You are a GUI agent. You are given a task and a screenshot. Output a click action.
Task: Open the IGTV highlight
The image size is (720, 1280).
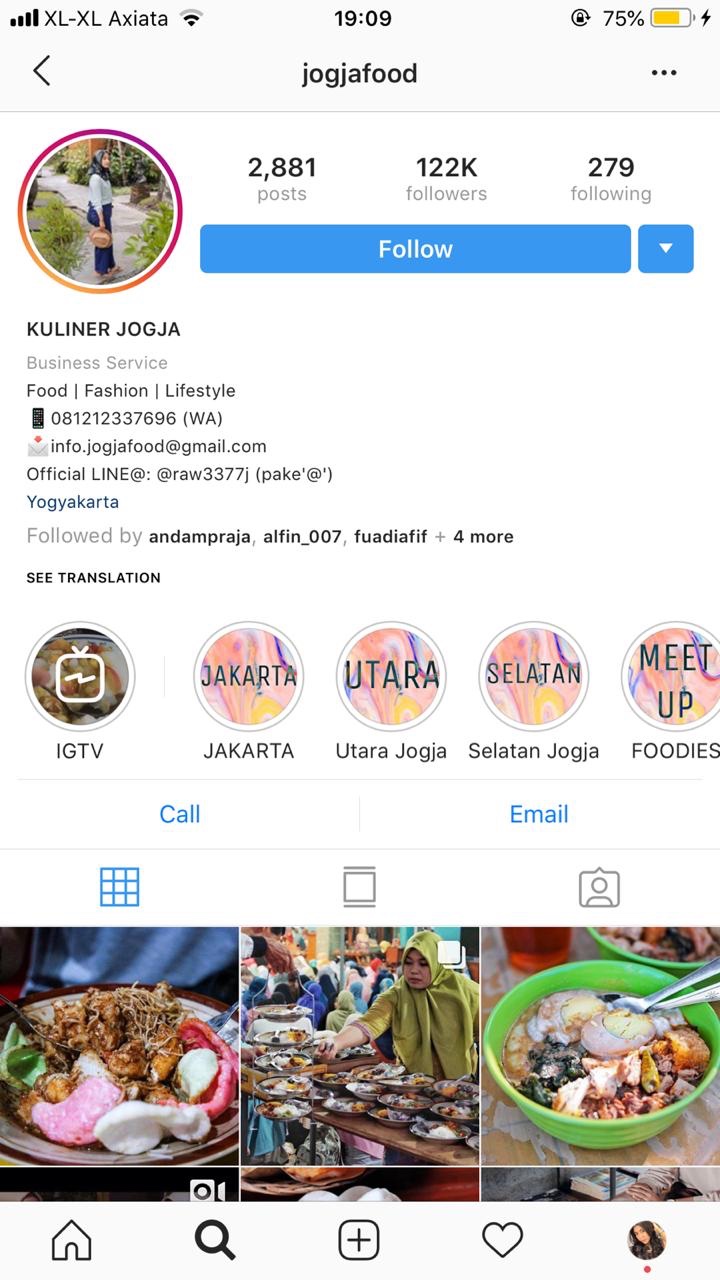point(79,677)
